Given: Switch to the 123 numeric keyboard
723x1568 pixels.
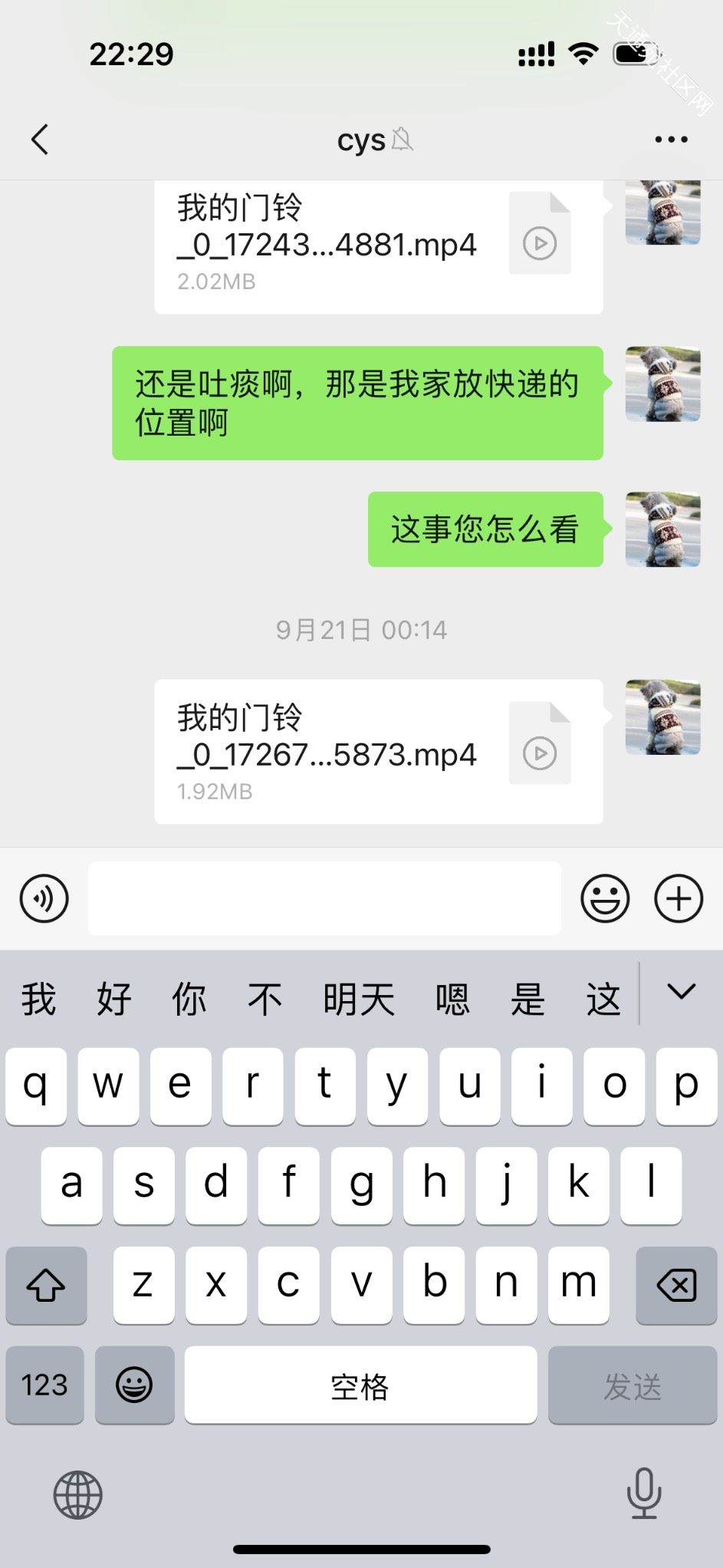Looking at the screenshot, I should [x=44, y=1385].
